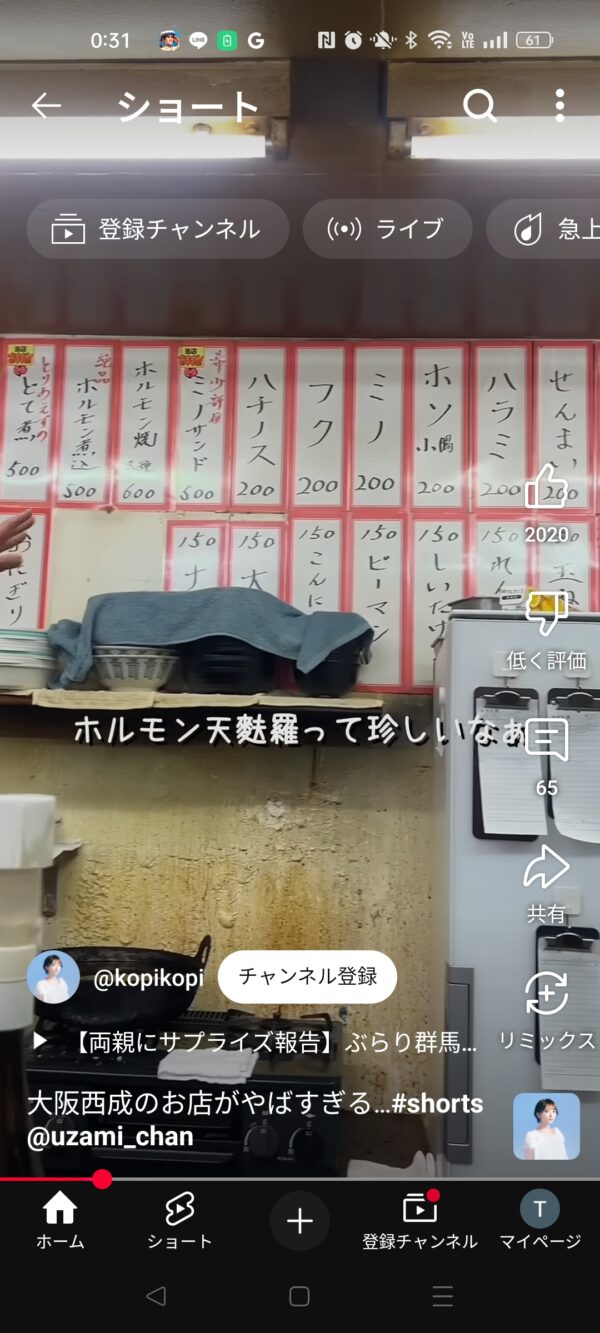Open search in Shorts
This screenshot has width=600, height=1333.
coord(480,106)
